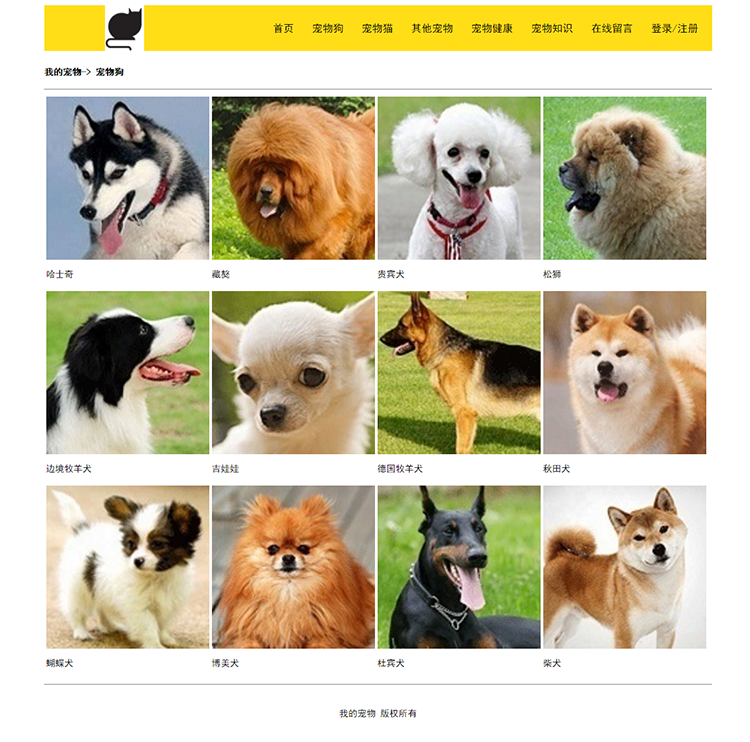Tap 我的宠物 in the breadcrumb
The image size is (750, 742).
click(x=63, y=72)
